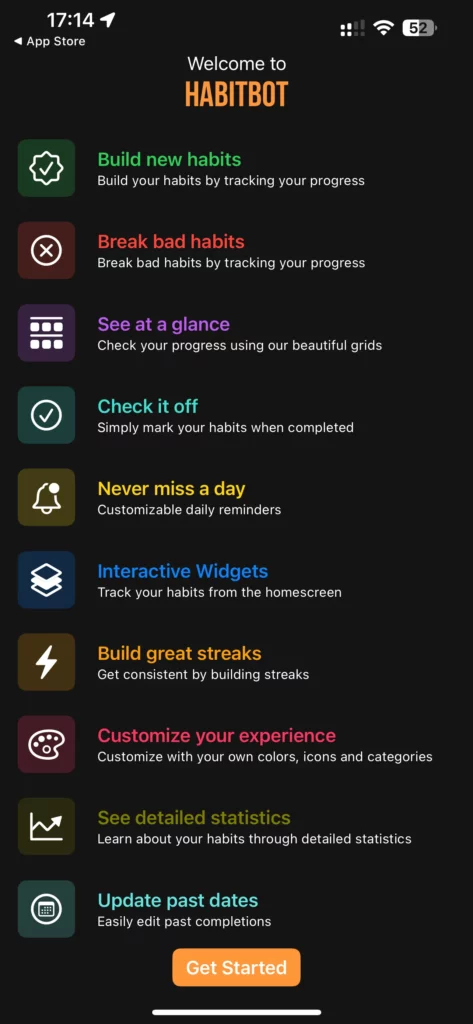
Task: Tap the Get Started button
Action: (236, 967)
